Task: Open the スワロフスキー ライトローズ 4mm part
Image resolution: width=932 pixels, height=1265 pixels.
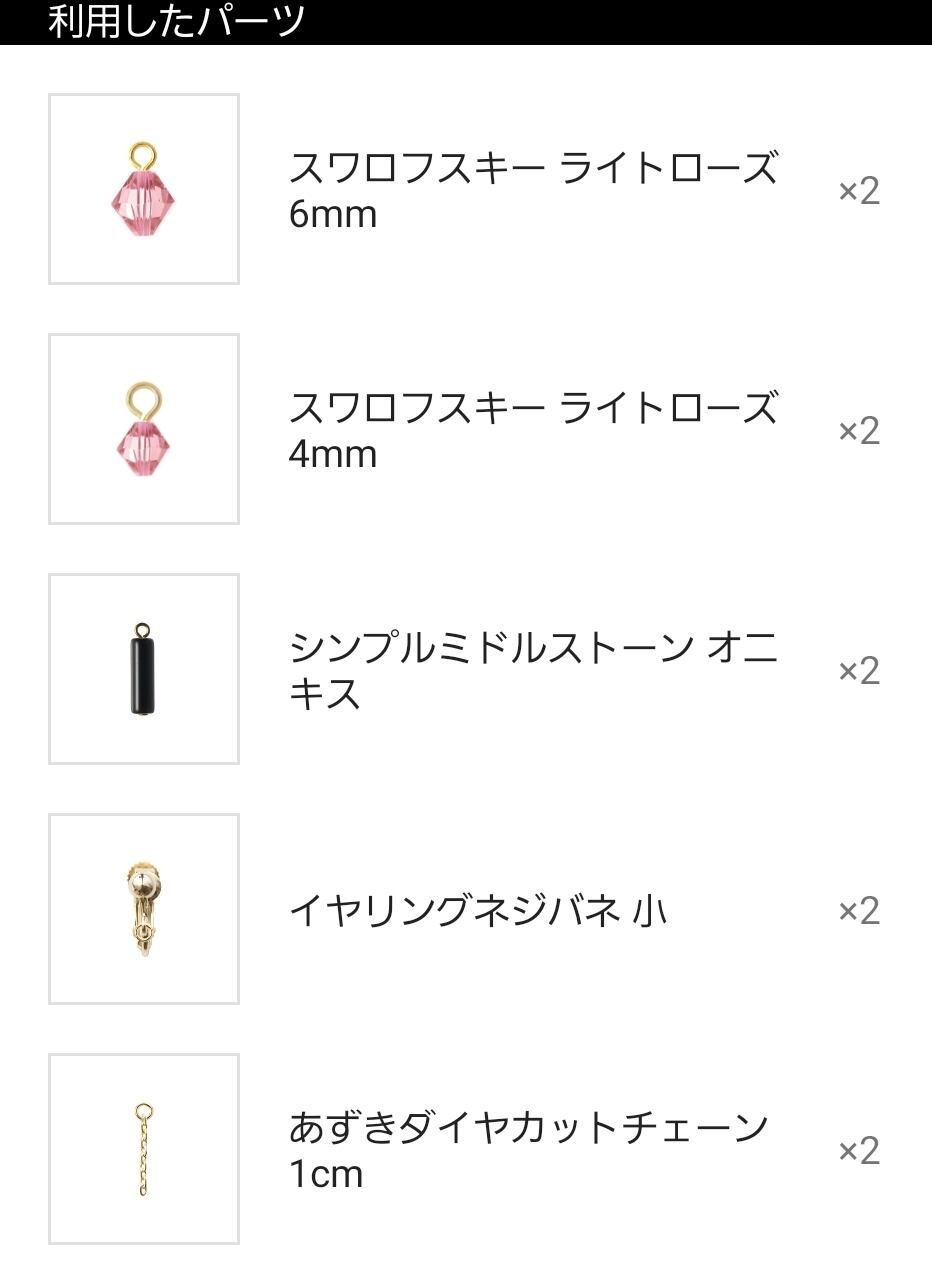Action: [x=466, y=429]
